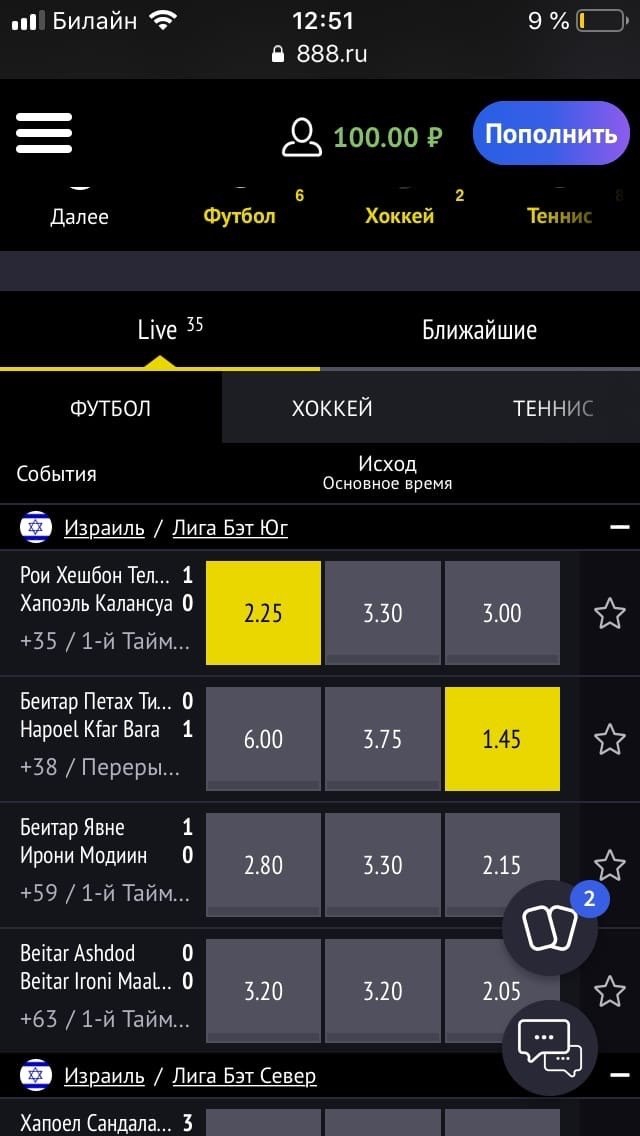Select odds 2.80 for Беитар Явне match
This screenshot has height=1136, width=640.
263,865
